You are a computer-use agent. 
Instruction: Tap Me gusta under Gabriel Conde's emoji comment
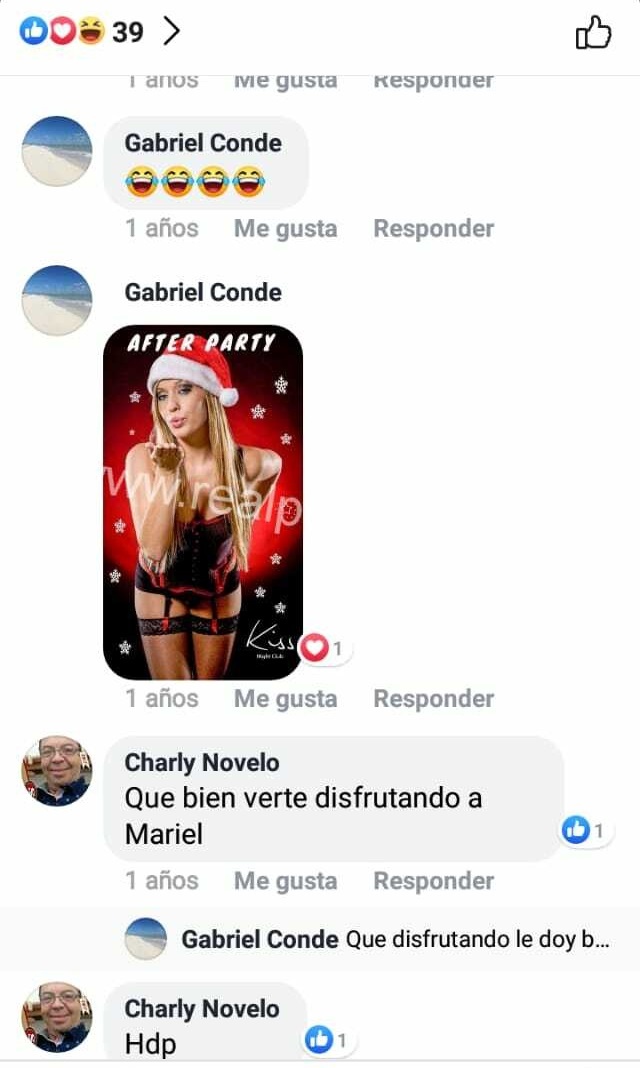[x=285, y=228]
